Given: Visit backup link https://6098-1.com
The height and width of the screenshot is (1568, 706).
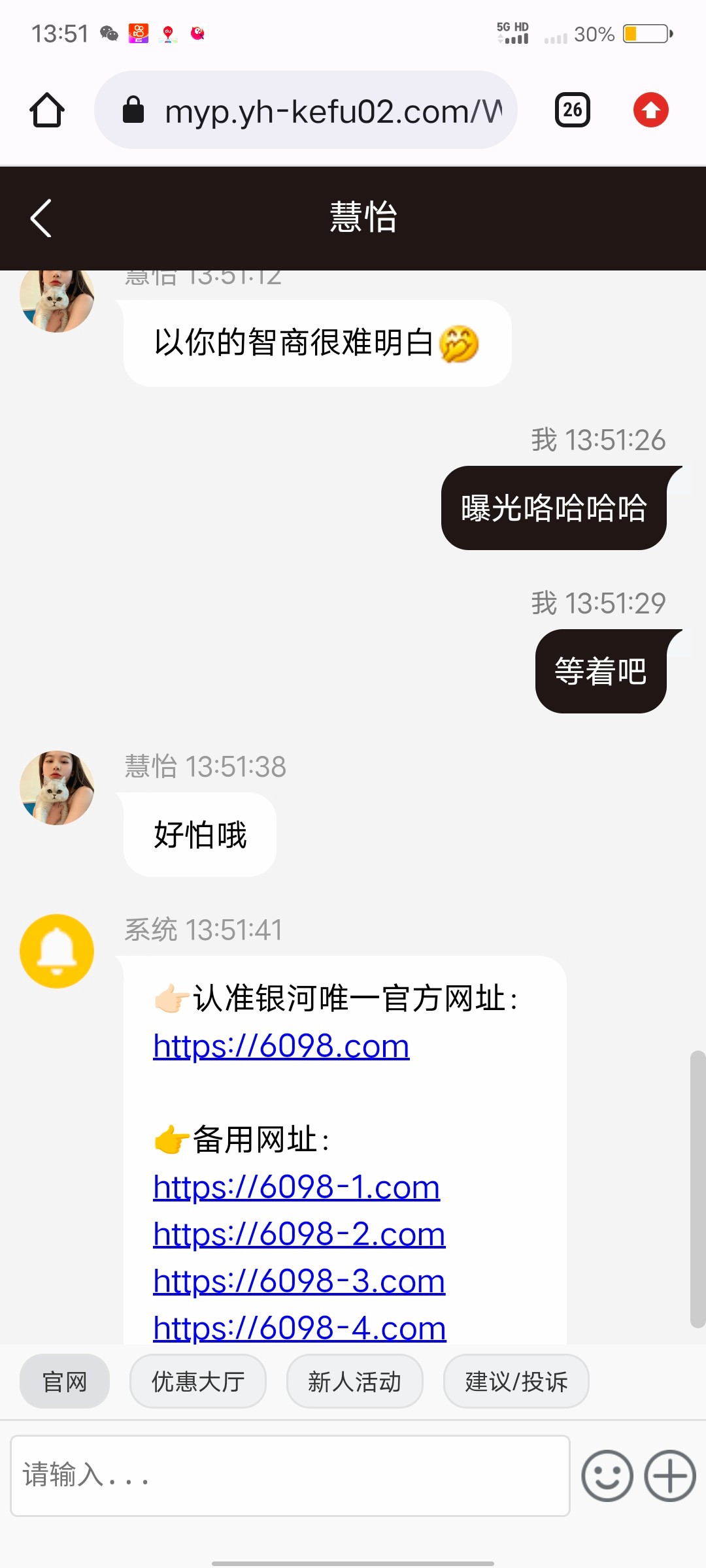Looking at the screenshot, I should (296, 1187).
